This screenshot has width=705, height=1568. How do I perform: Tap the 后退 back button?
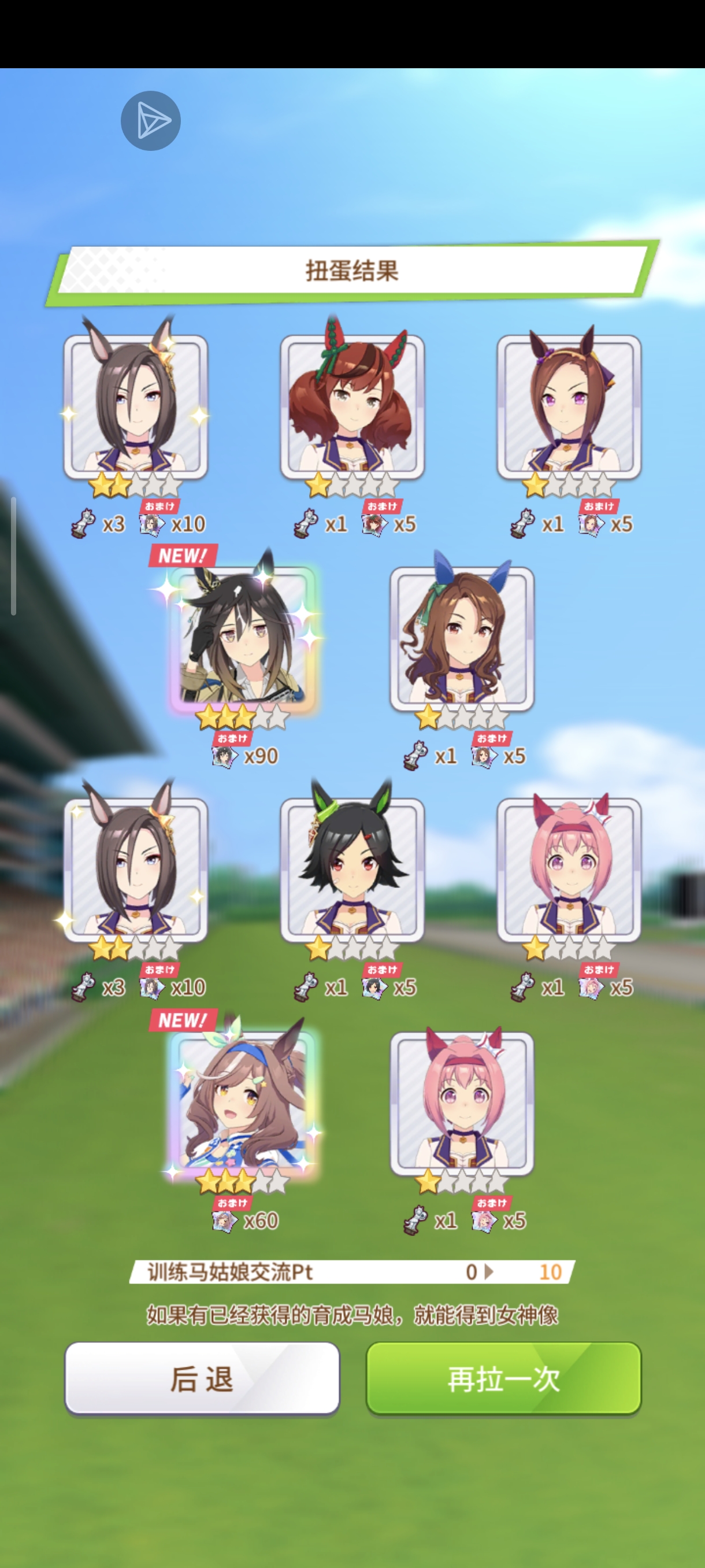coord(202,1379)
